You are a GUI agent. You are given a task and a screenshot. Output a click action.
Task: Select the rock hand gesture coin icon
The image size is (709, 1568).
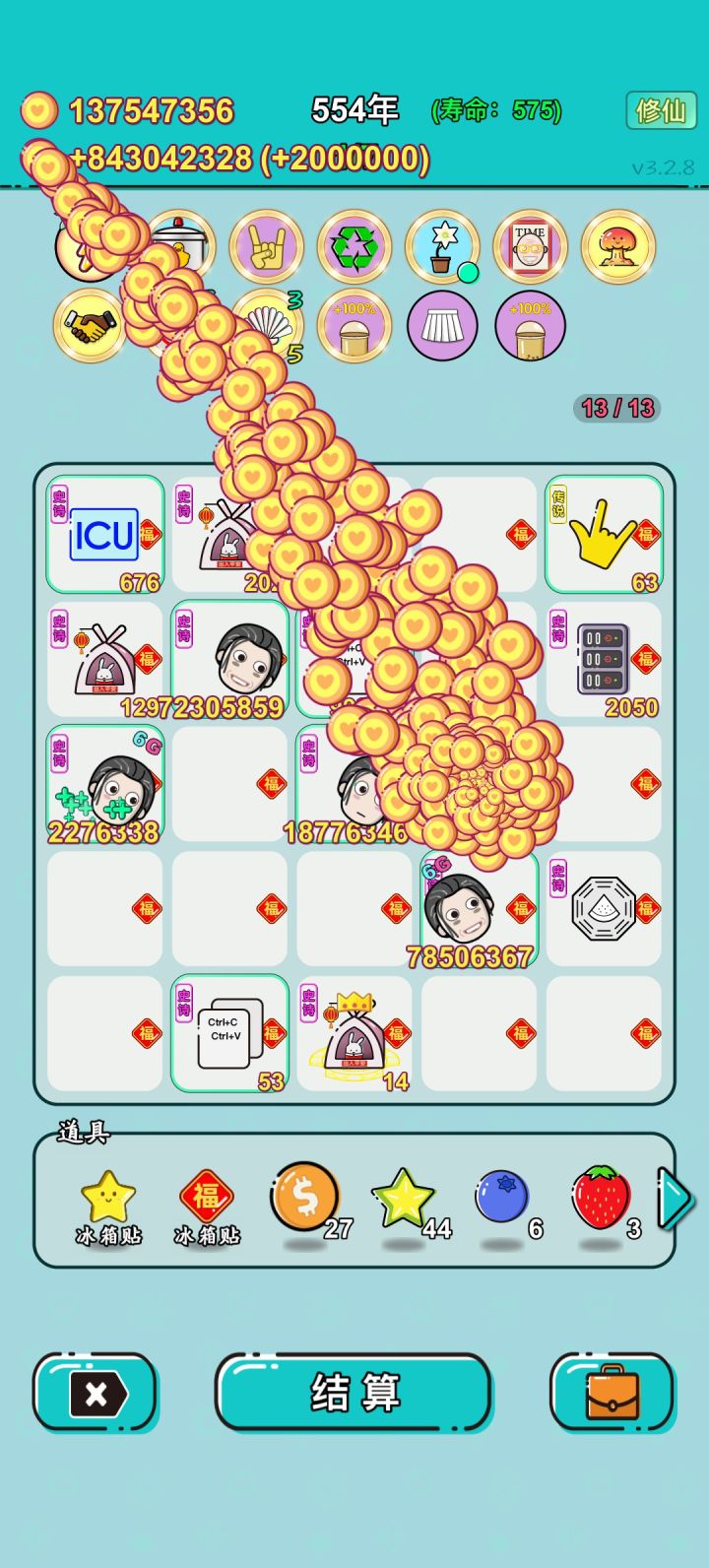tap(264, 246)
